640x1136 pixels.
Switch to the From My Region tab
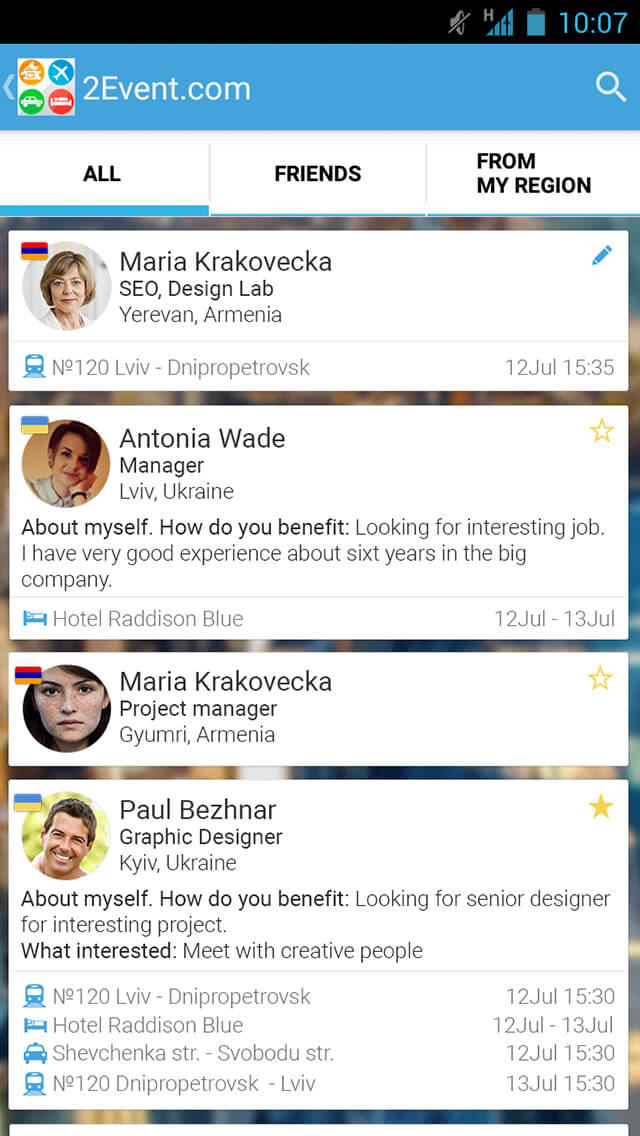533,174
